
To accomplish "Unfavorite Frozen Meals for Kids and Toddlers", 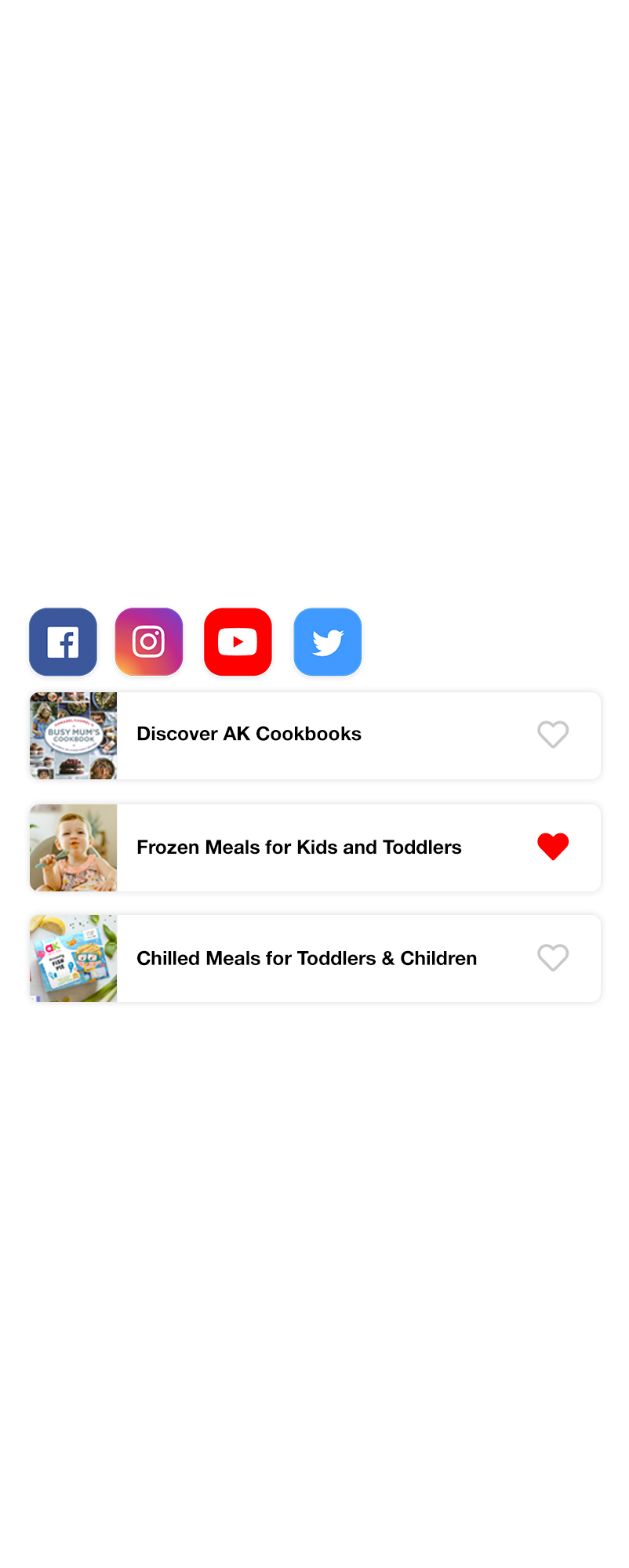I will (x=553, y=847).
